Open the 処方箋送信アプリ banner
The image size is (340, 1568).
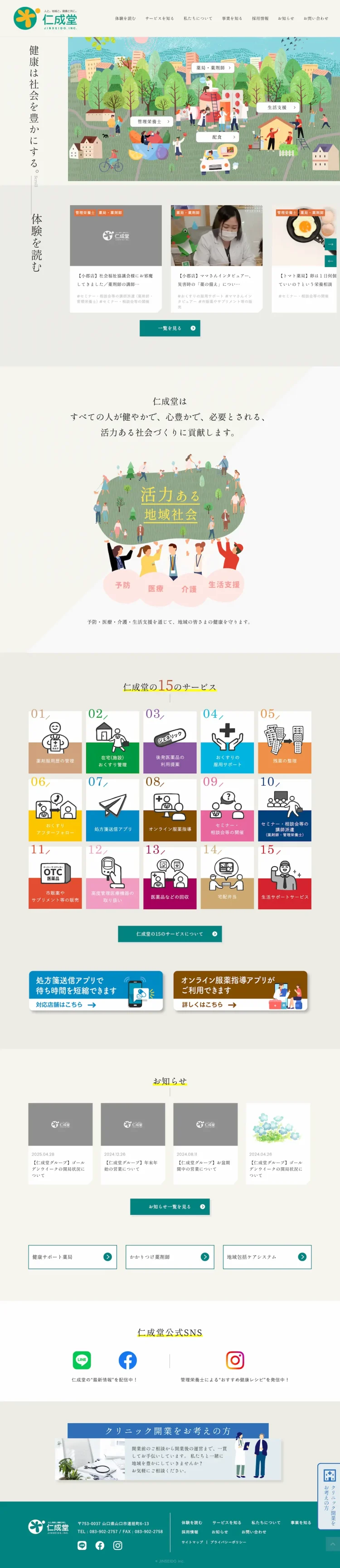(96, 991)
